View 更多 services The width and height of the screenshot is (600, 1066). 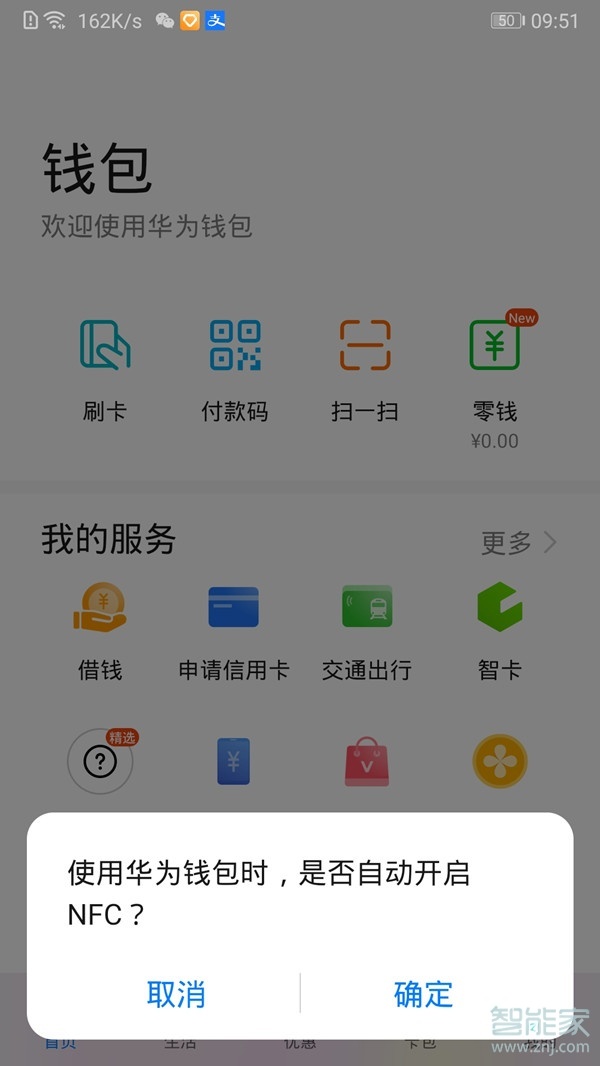pyautogui.click(x=518, y=543)
